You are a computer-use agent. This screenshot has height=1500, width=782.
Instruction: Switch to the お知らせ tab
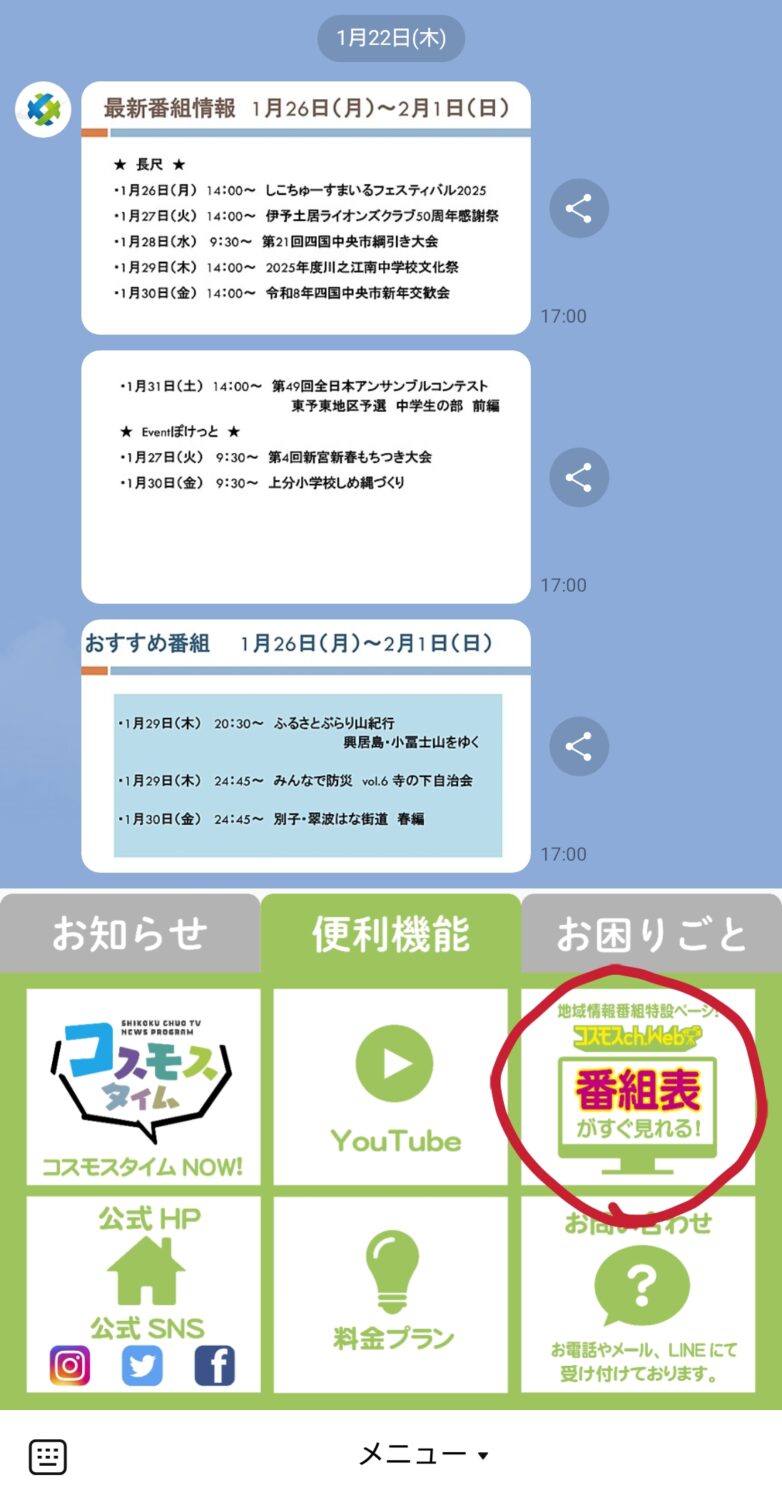[130, 934]
